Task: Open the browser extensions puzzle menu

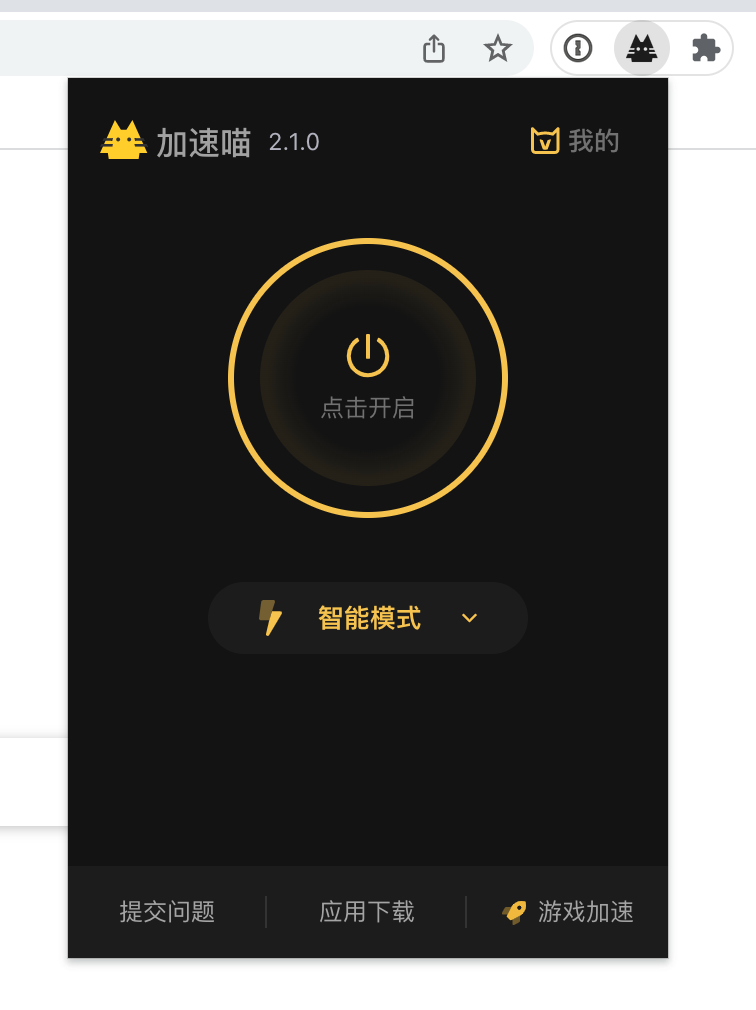Action: tap(705, 48)
